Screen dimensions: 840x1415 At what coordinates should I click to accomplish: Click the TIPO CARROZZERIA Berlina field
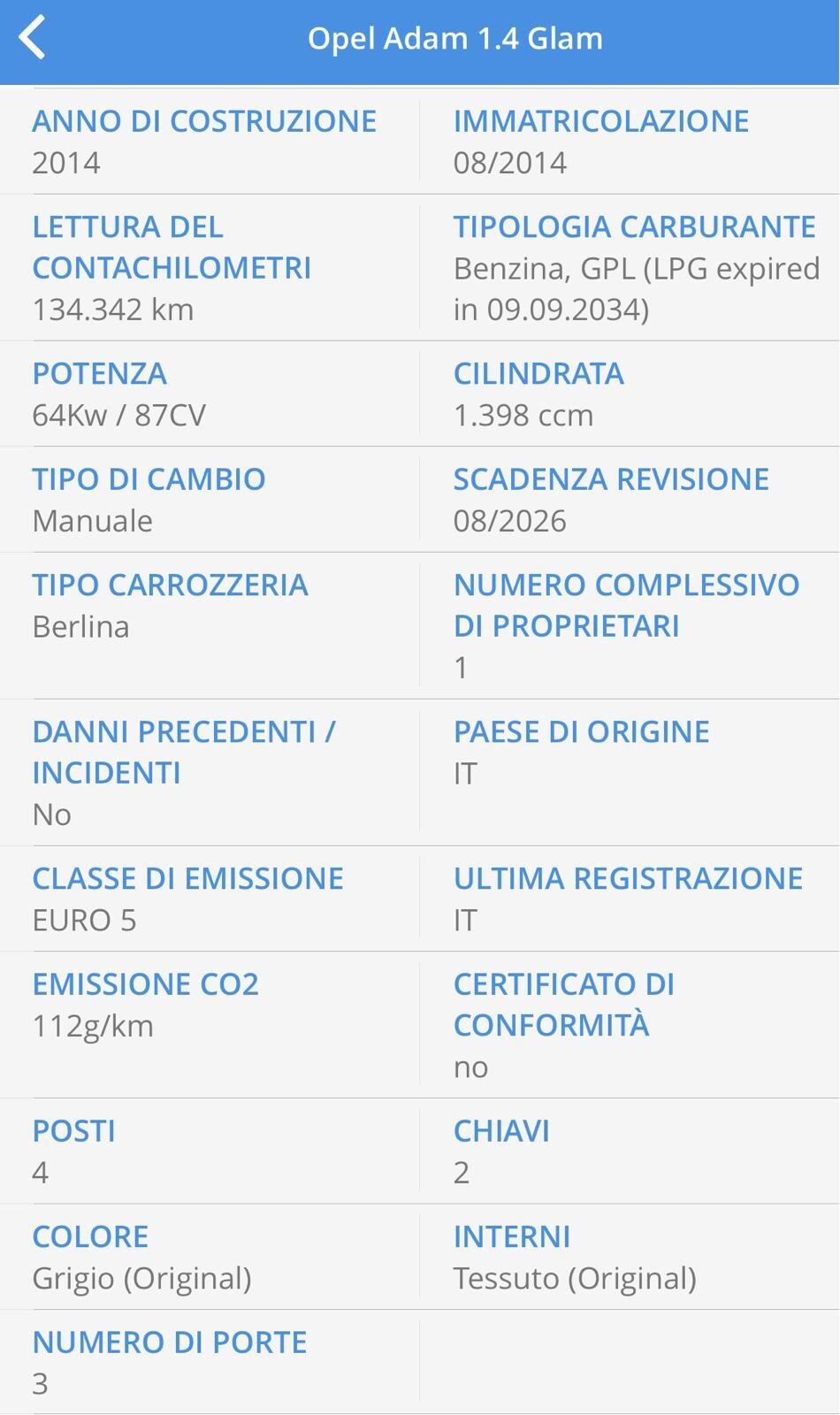pos(170,605)
